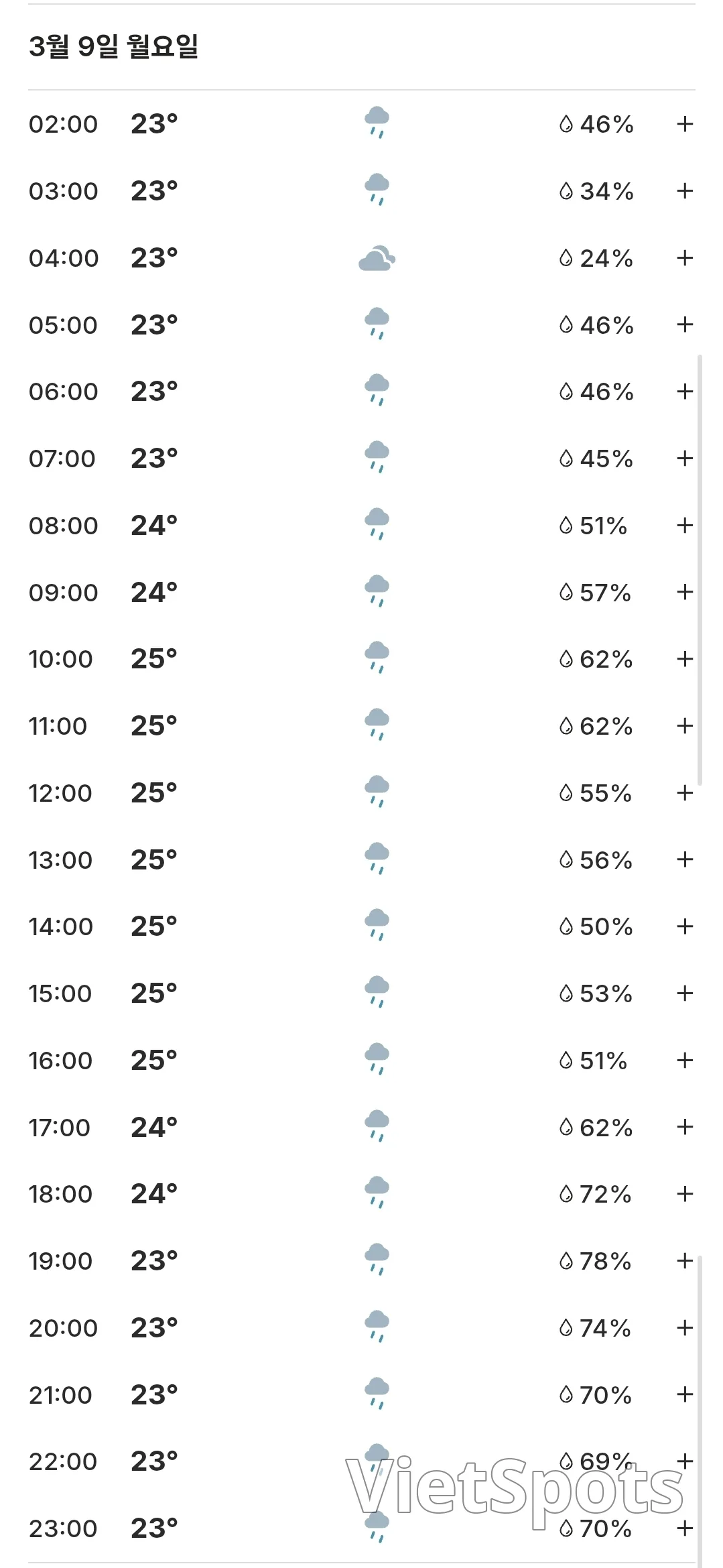Expand the 07:00 row with 45% rain

coord(684,459)
